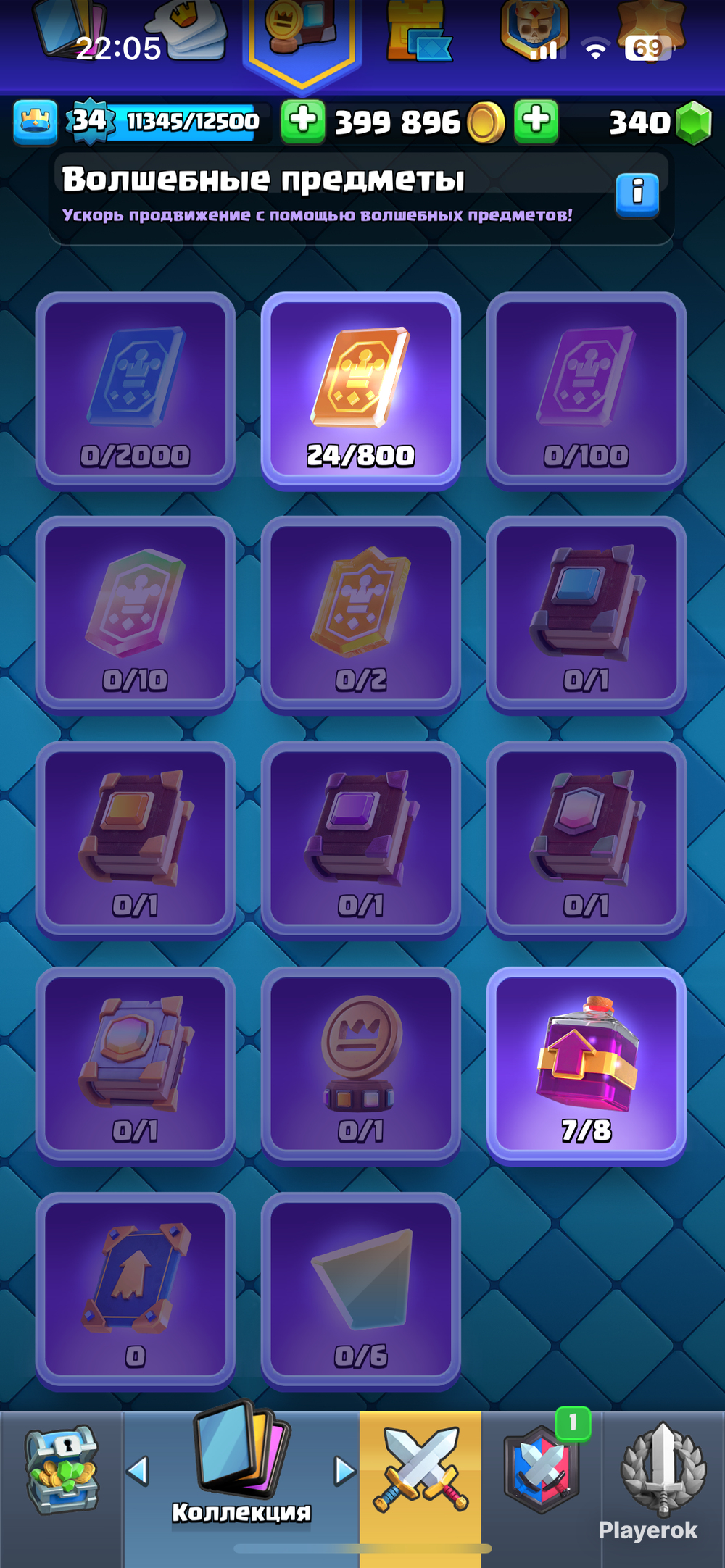Select the orange wild card showing 24/800
Image resolution: width=725 pixels, height=1568 pixels.
click(361, 391)
